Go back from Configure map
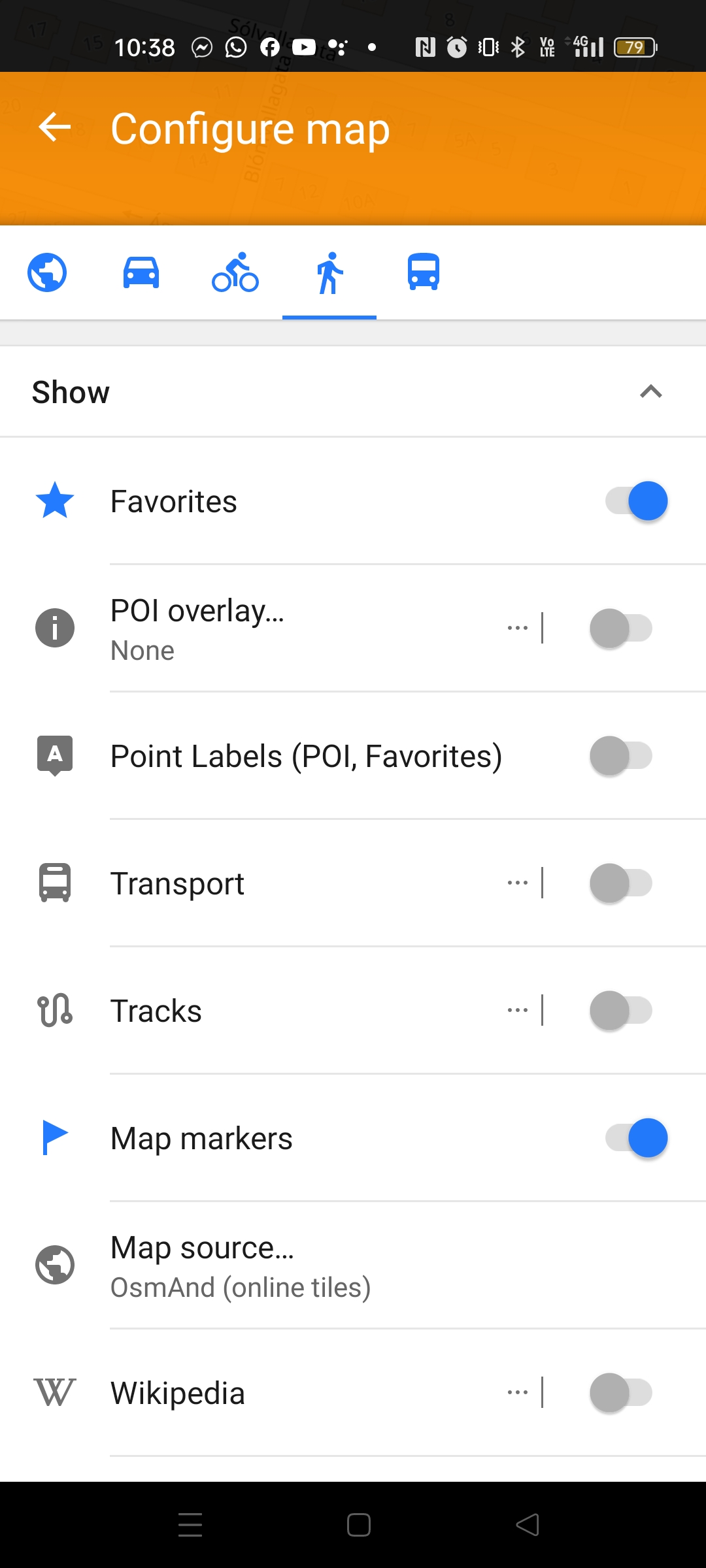 tap(55, 127)
